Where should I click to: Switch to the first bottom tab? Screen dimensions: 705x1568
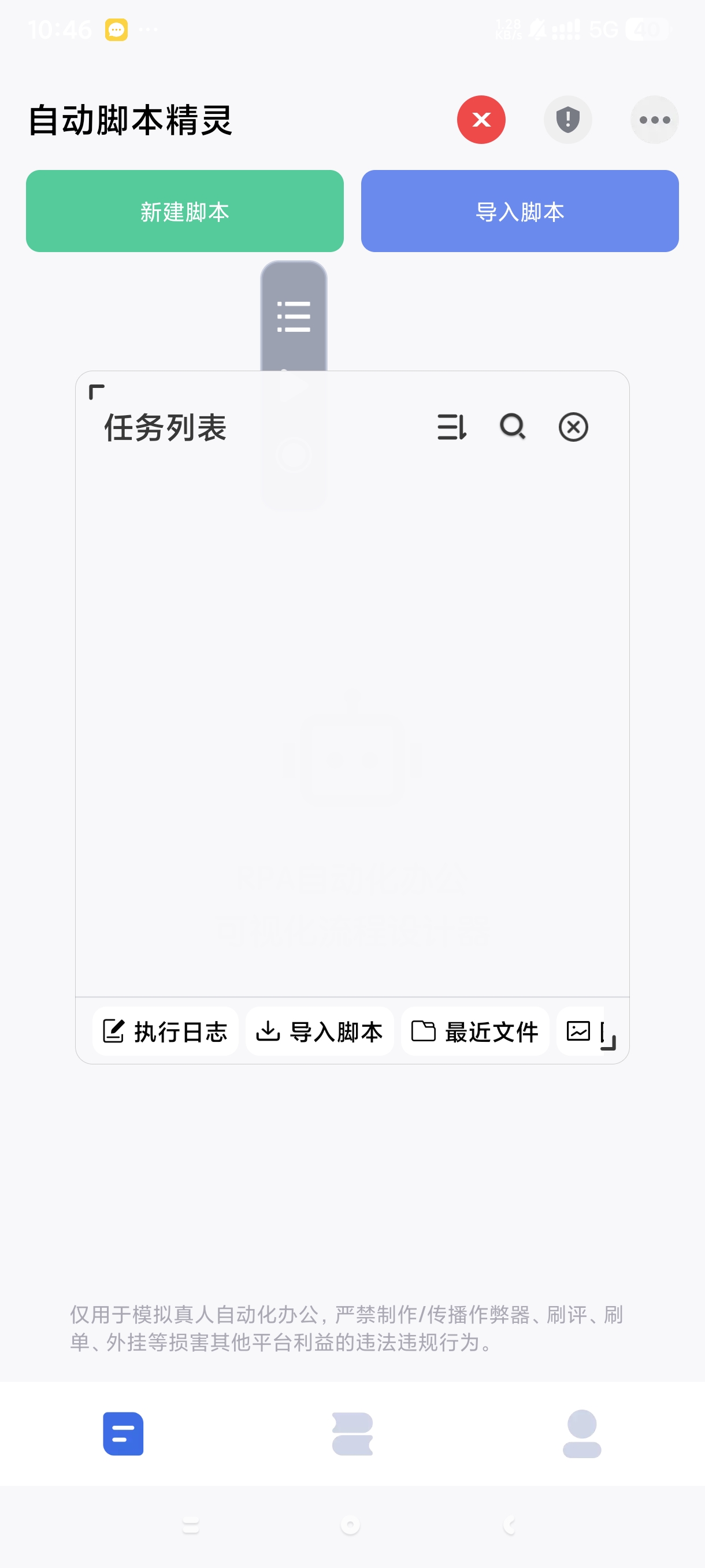tap(123, 1433)
